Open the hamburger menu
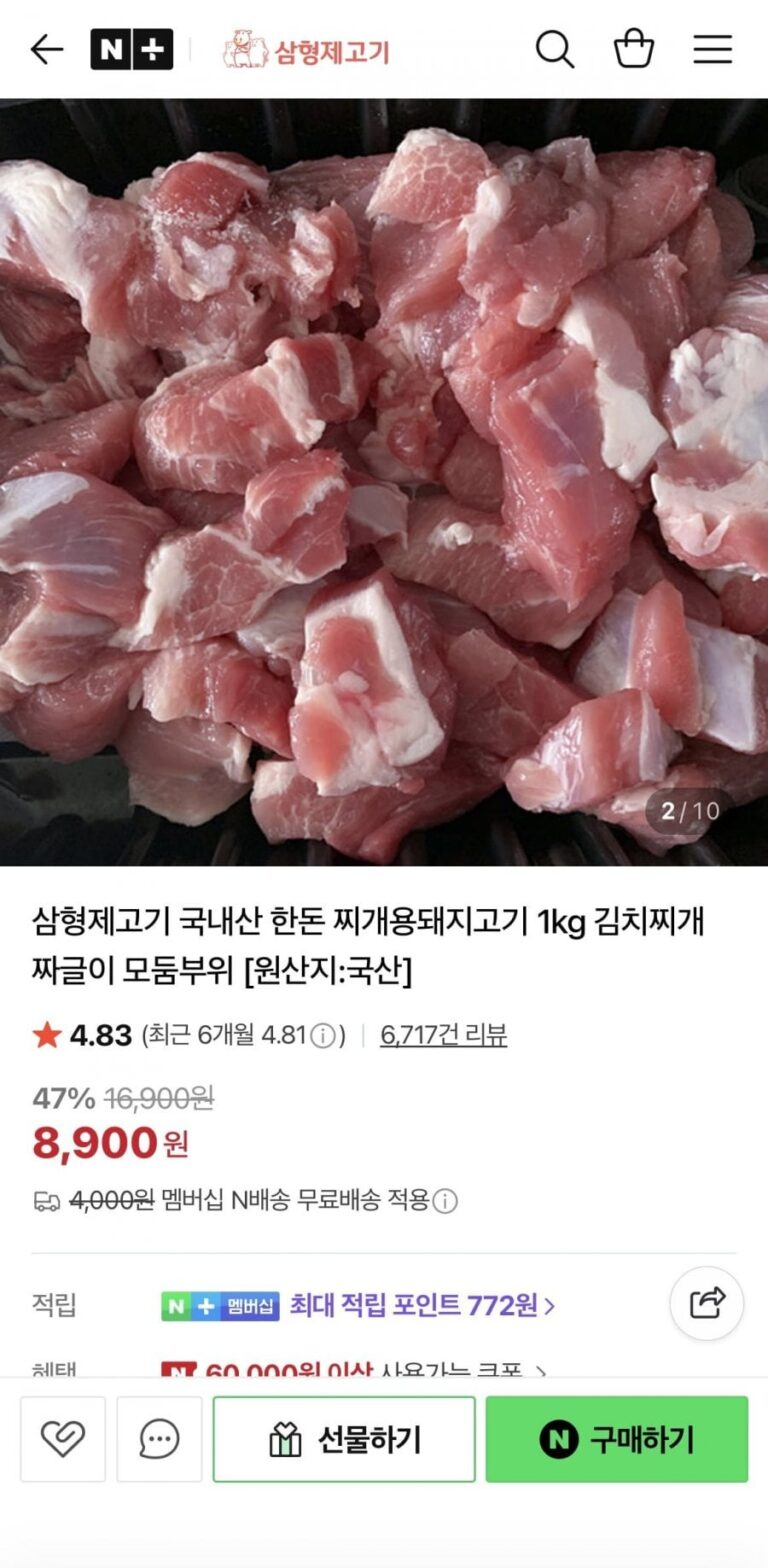Screen dimensions: 768x1568 713,49
